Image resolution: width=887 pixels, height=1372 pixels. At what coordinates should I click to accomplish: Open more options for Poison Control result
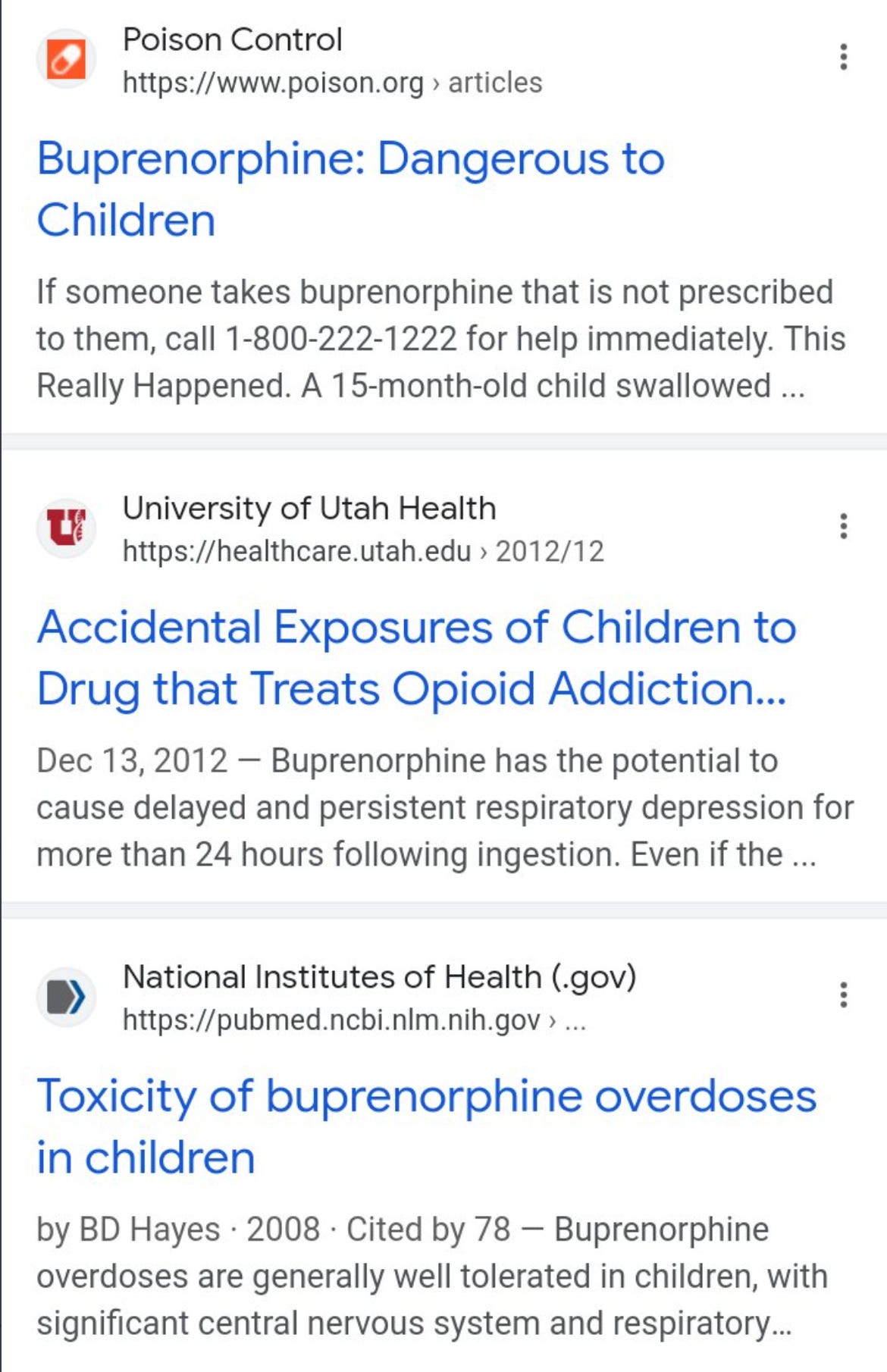(x=843, y=58)
